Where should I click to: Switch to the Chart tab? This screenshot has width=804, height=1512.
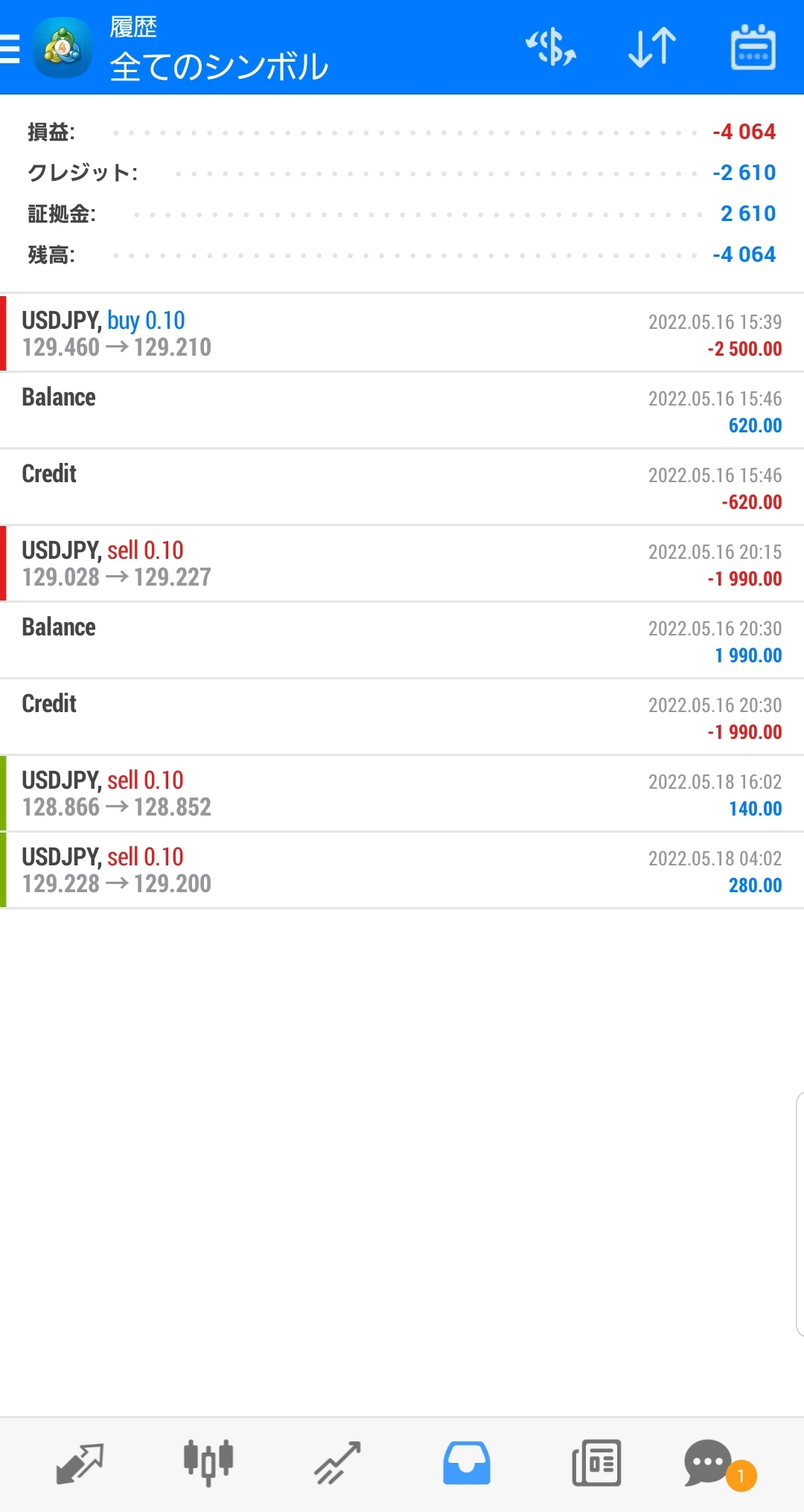(208, 1464)
